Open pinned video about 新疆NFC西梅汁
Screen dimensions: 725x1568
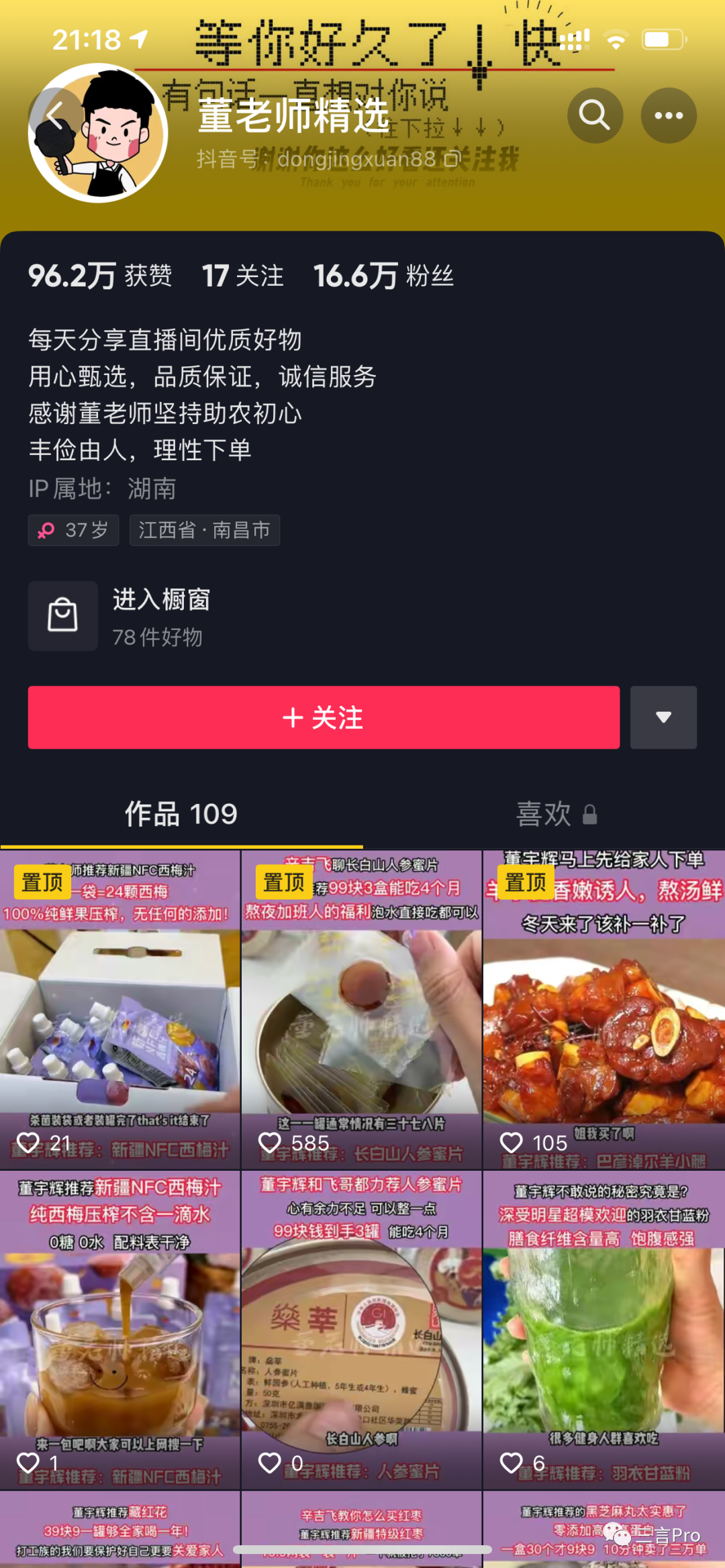(120, 1010)
